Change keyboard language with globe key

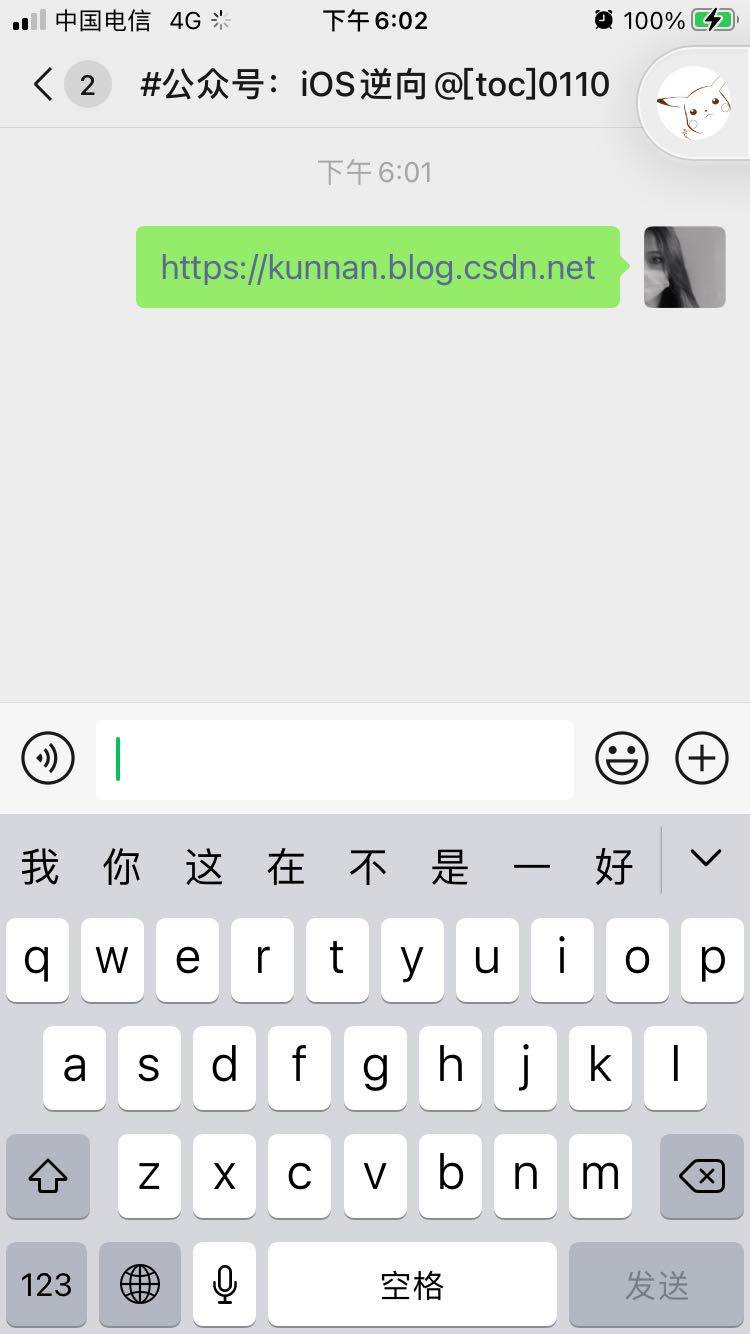pos(140,1284)
